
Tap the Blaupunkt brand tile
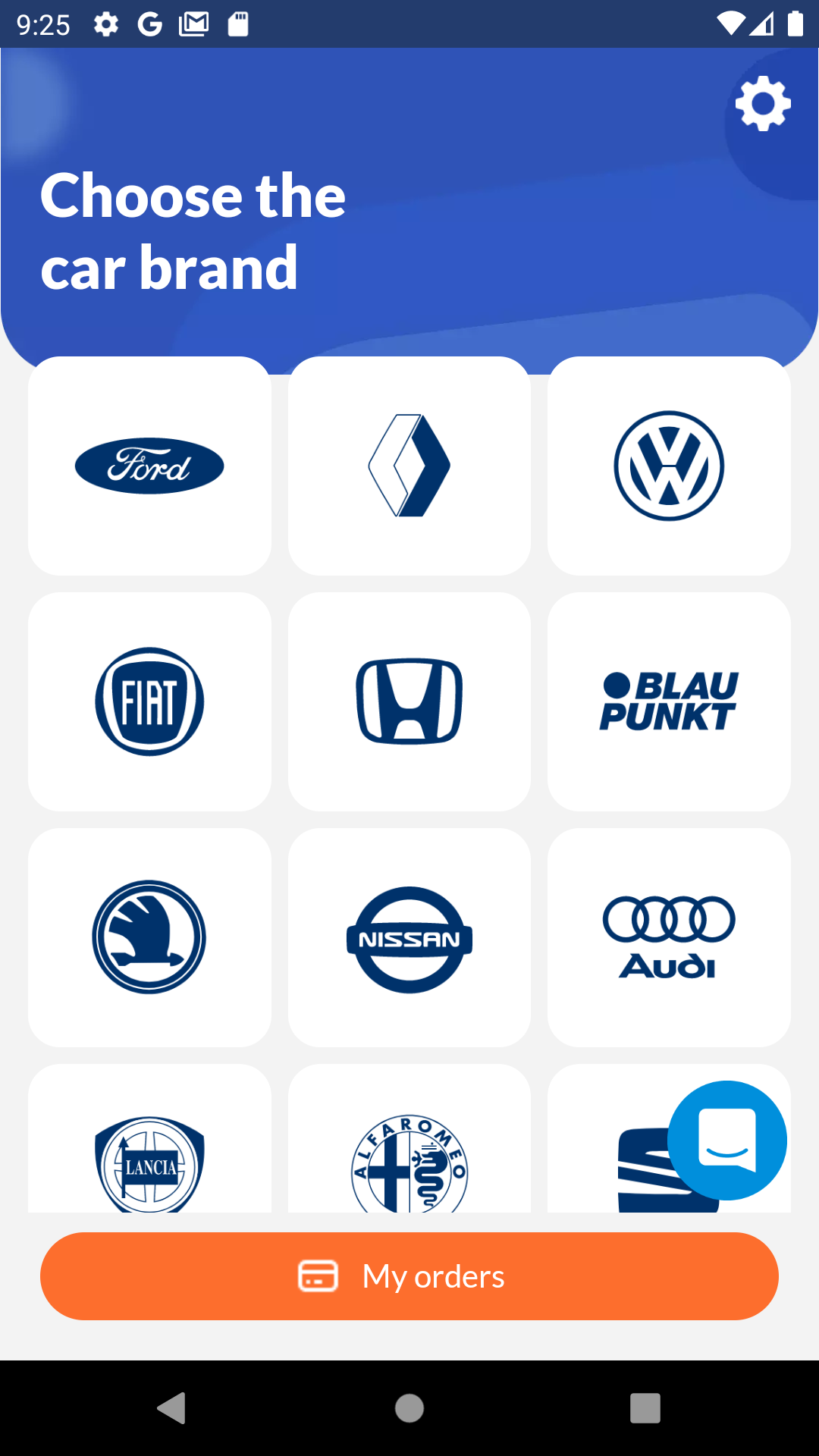[669, 701]
